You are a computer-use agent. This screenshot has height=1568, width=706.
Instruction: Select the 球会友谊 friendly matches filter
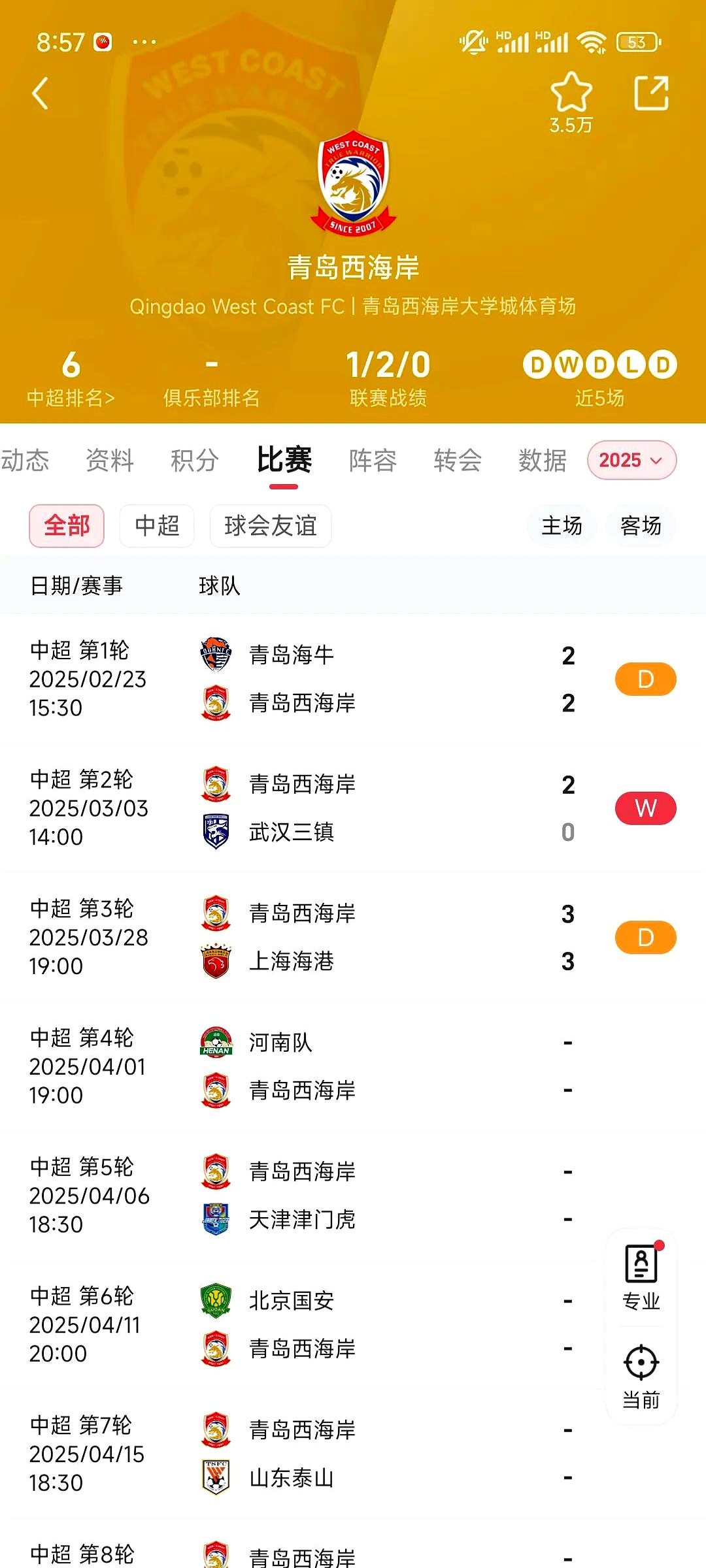click(x=270, y=526)
